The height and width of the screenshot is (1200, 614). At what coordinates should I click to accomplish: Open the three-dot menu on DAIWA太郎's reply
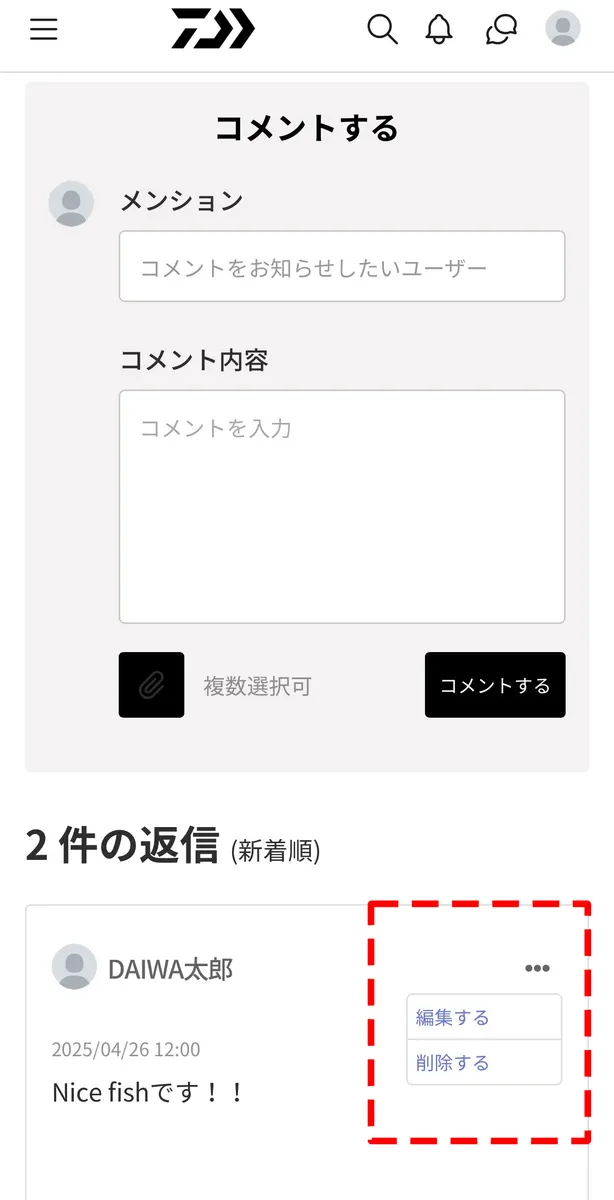pos(537,968)
